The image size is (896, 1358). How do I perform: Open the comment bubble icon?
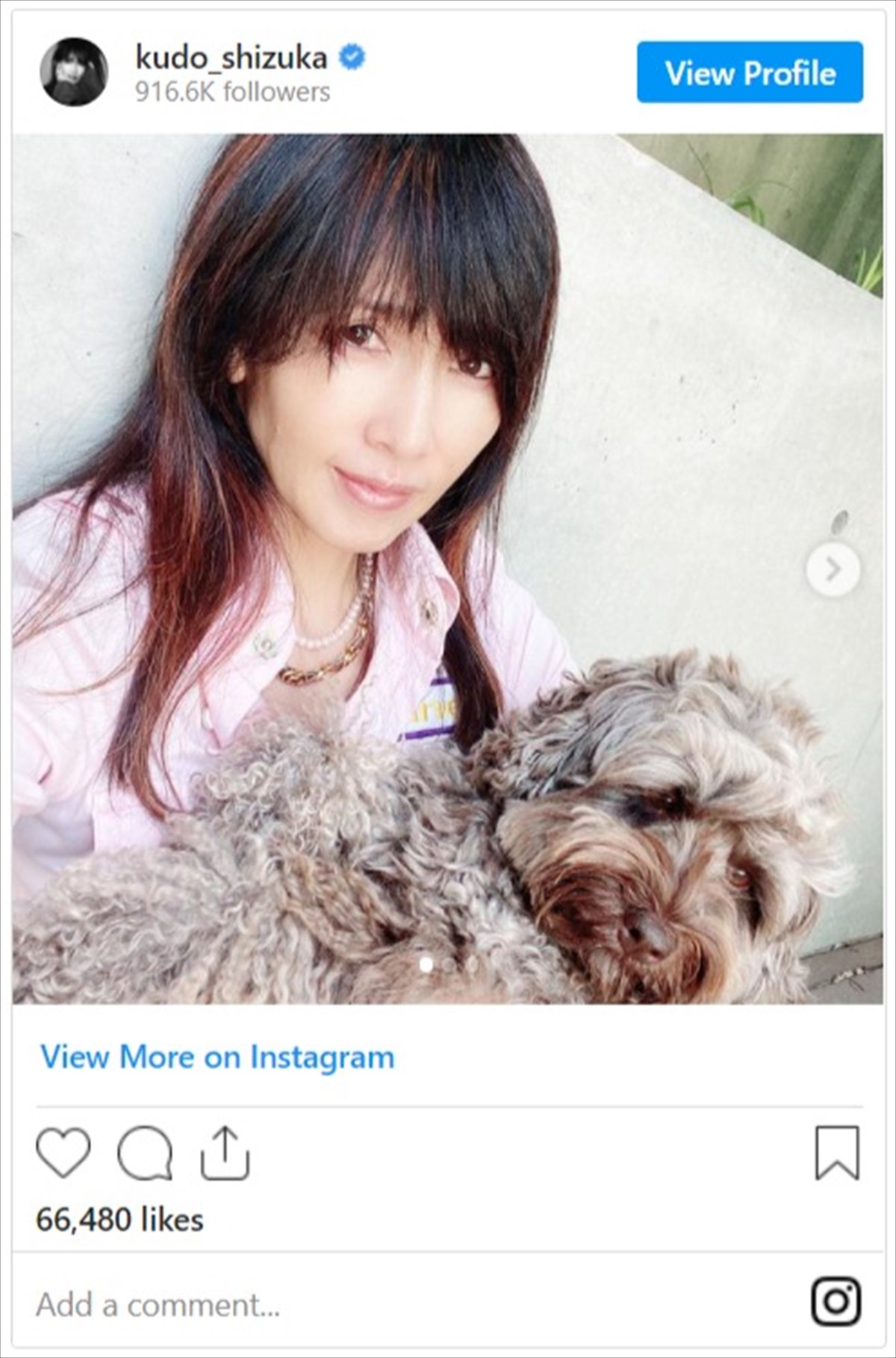145,1153
